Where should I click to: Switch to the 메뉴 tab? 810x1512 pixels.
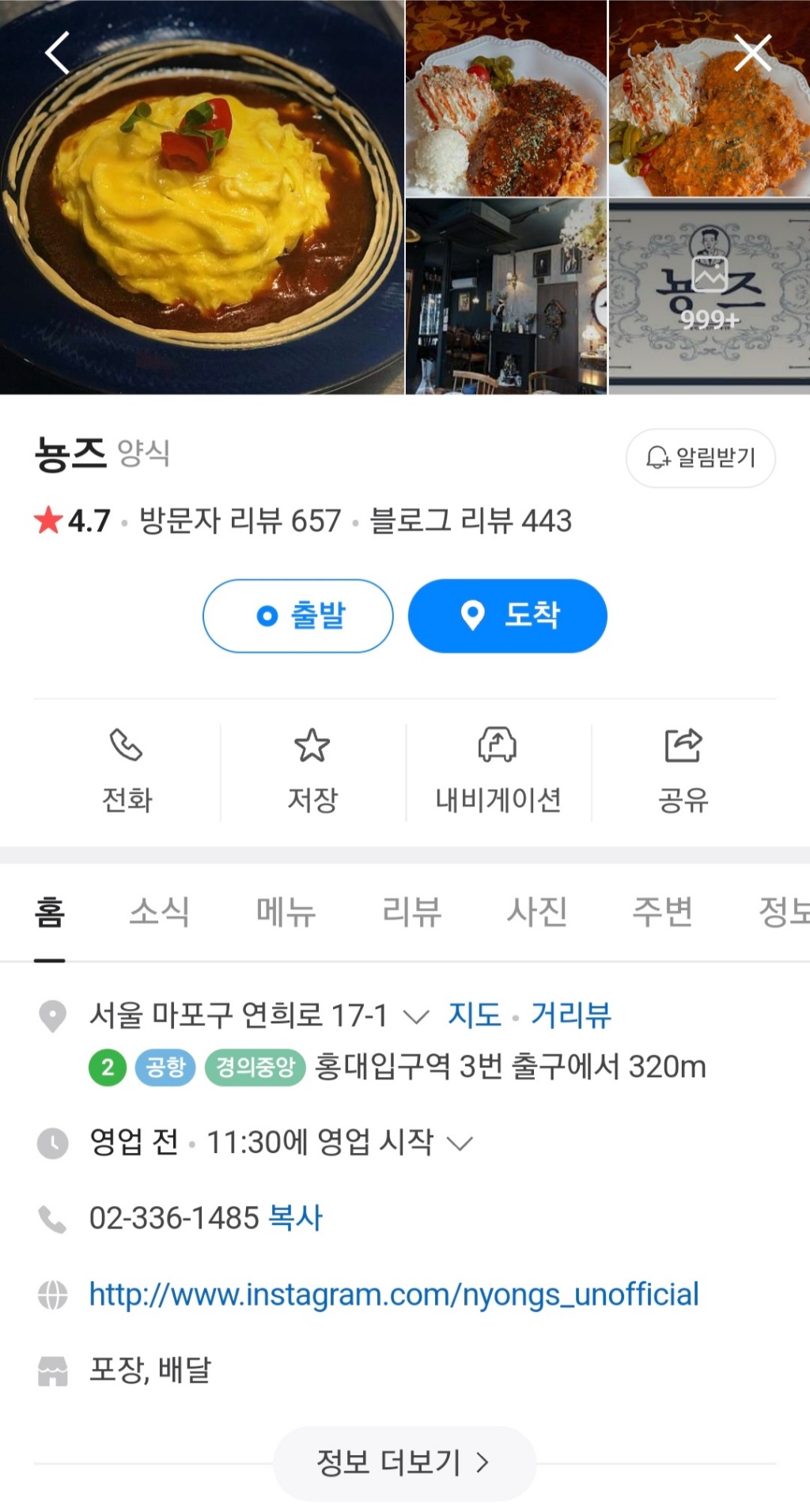coord(286,912)
